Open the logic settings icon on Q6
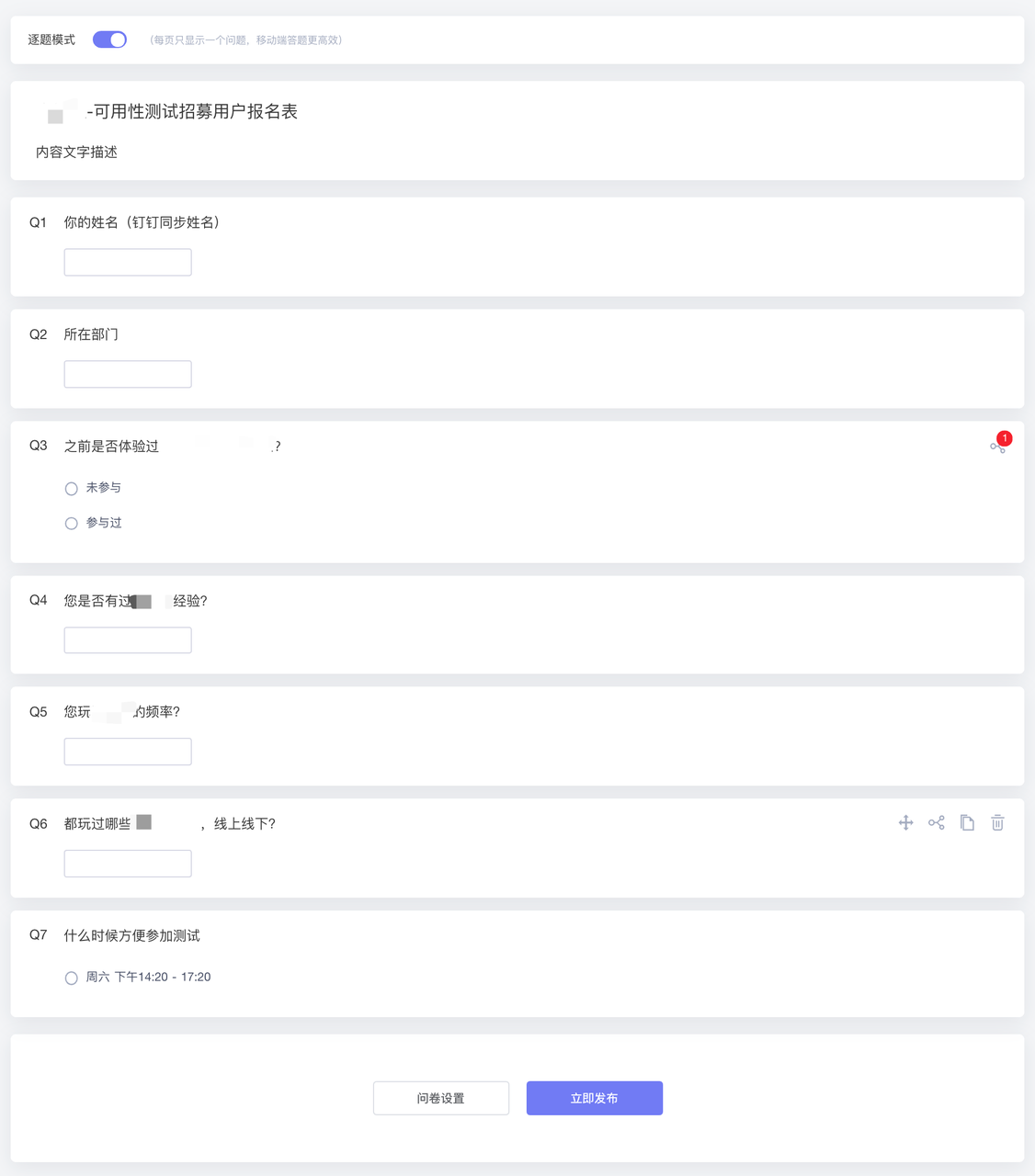Screen dimensions: 1035x1176 936,823
